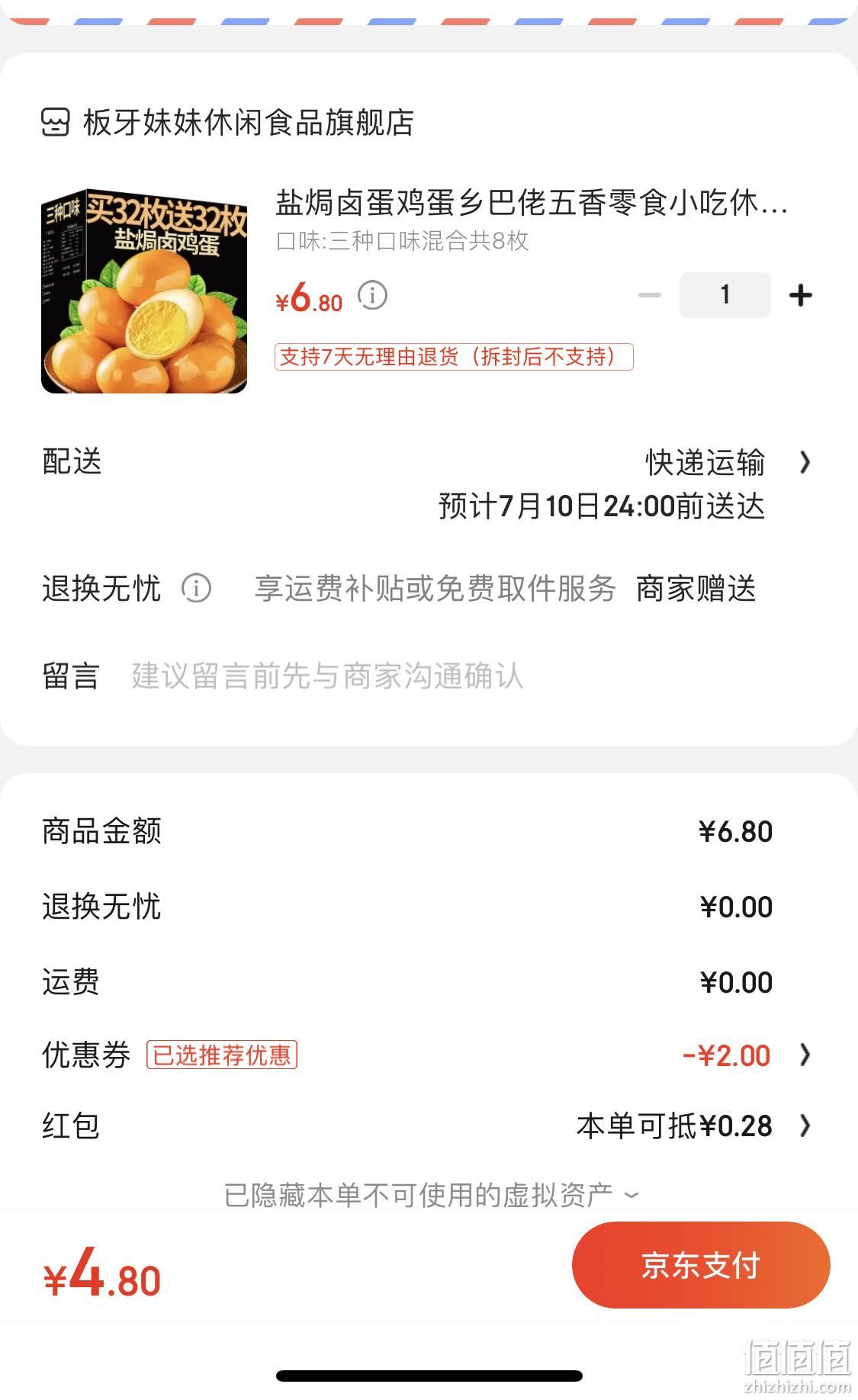858x1400 pixels.
Task: Open the 优惠券 coupon selection row
Action: 427,1055
